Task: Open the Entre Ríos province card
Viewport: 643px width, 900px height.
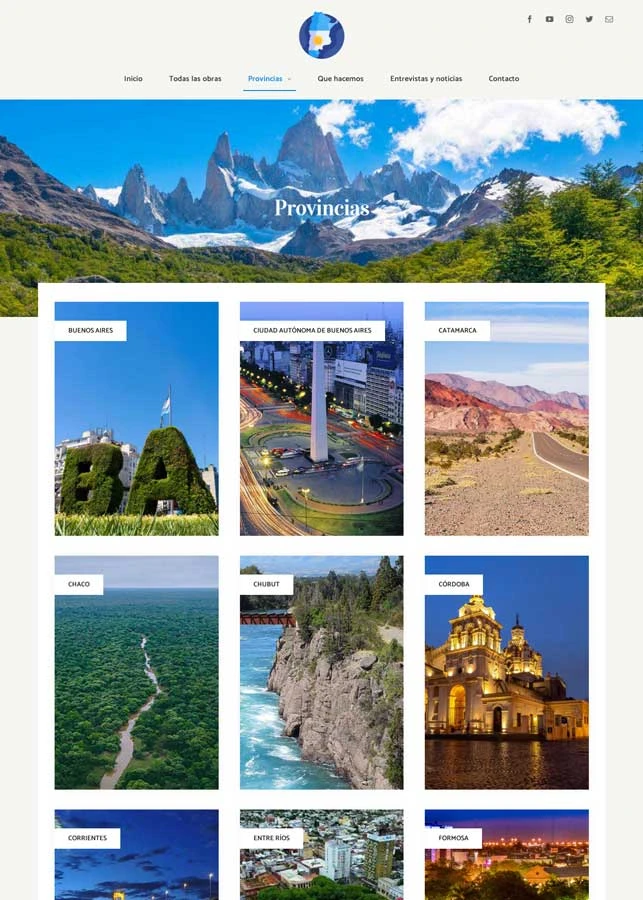Action: [321, 860]
